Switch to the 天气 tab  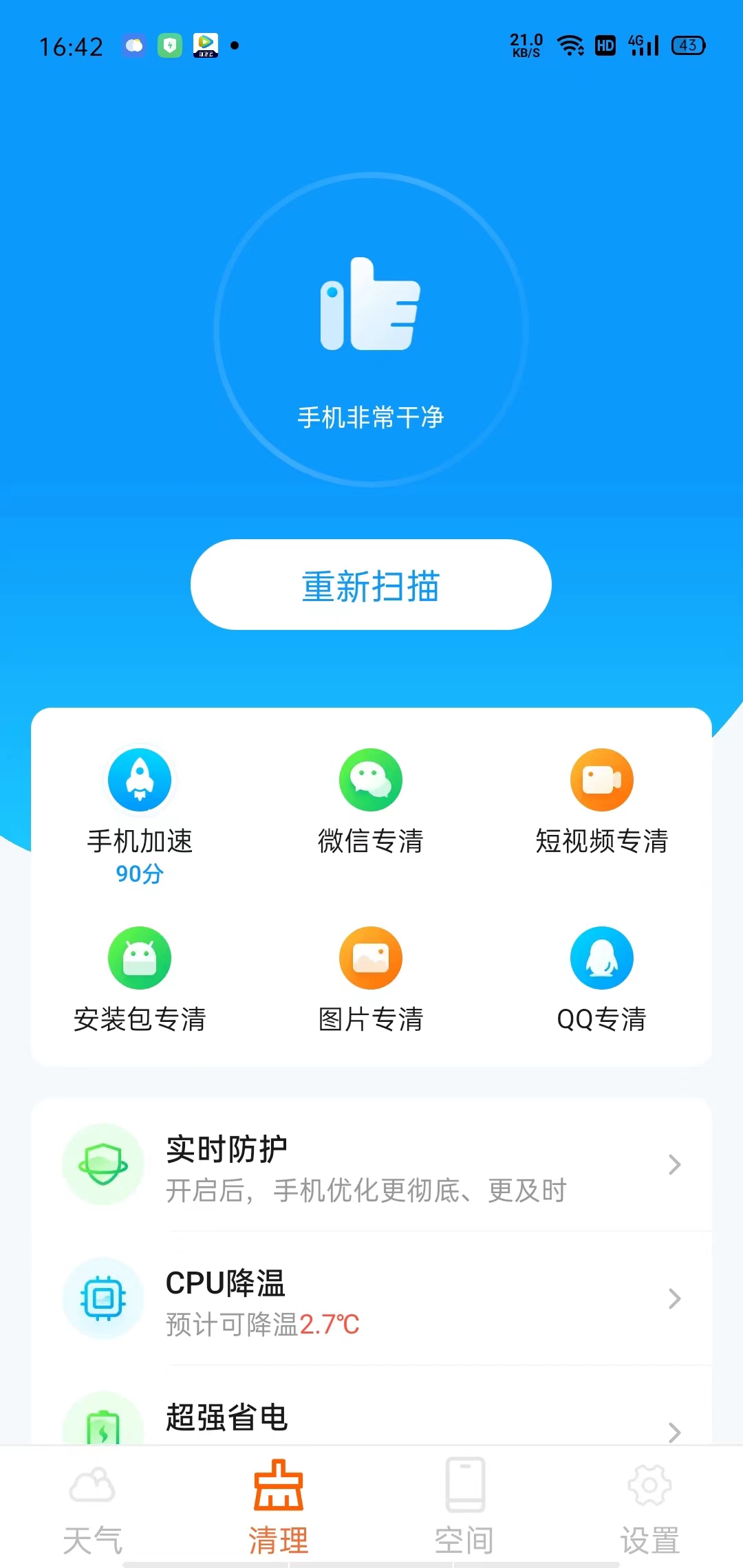(93, 1513)
